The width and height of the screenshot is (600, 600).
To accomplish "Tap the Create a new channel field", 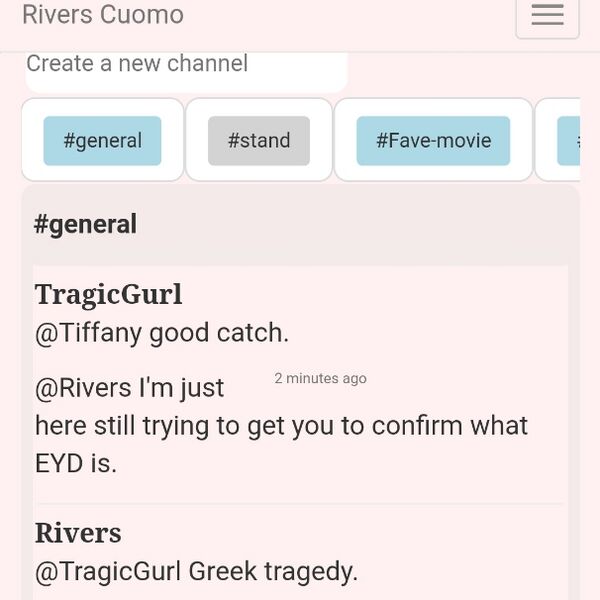I will pos(186,66).
